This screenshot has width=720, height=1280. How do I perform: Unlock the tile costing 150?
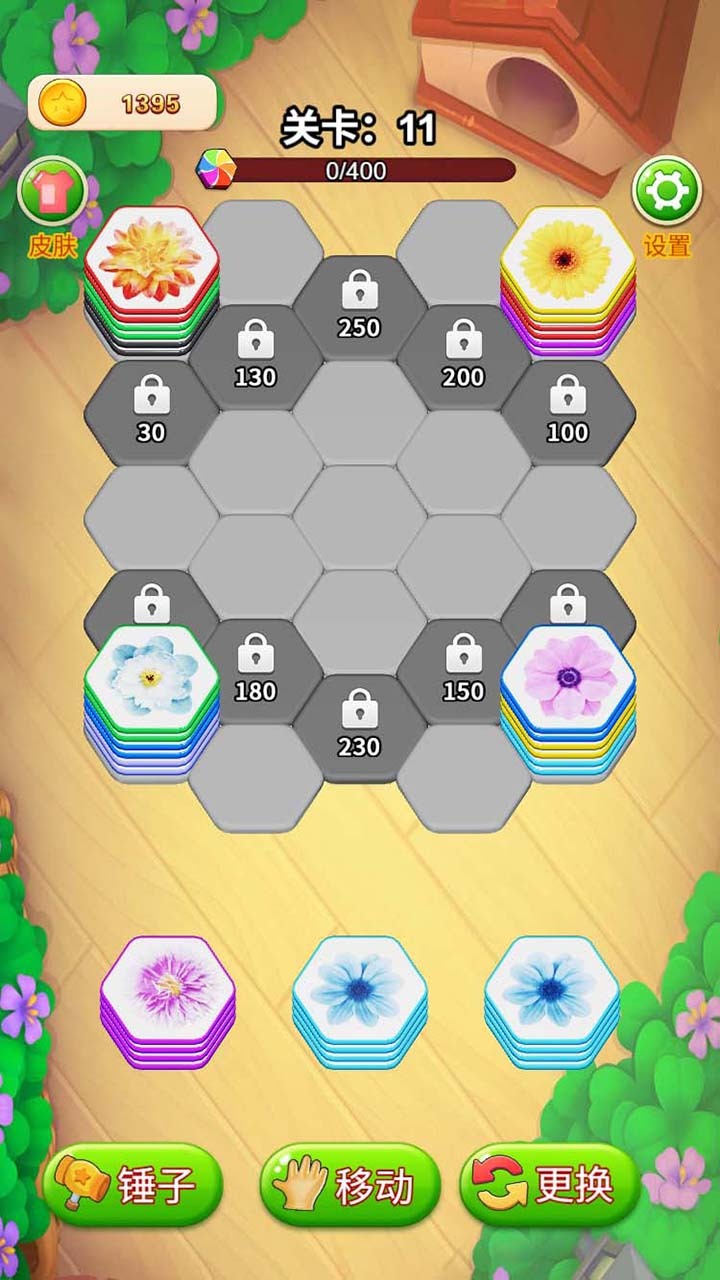(463, 670)
